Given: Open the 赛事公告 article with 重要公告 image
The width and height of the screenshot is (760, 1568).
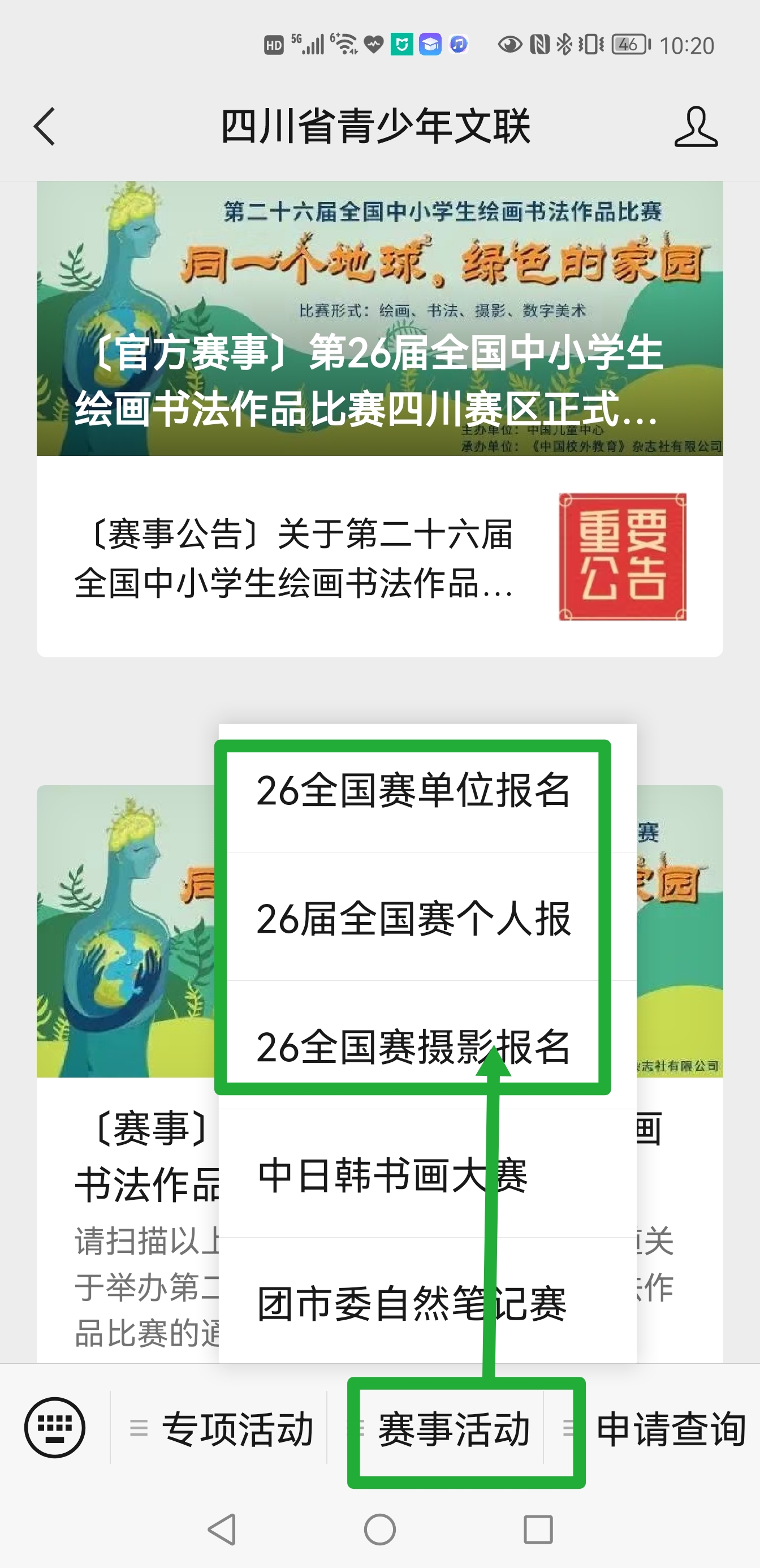Looking at the screenshot, I should click(x=379, y=557).
